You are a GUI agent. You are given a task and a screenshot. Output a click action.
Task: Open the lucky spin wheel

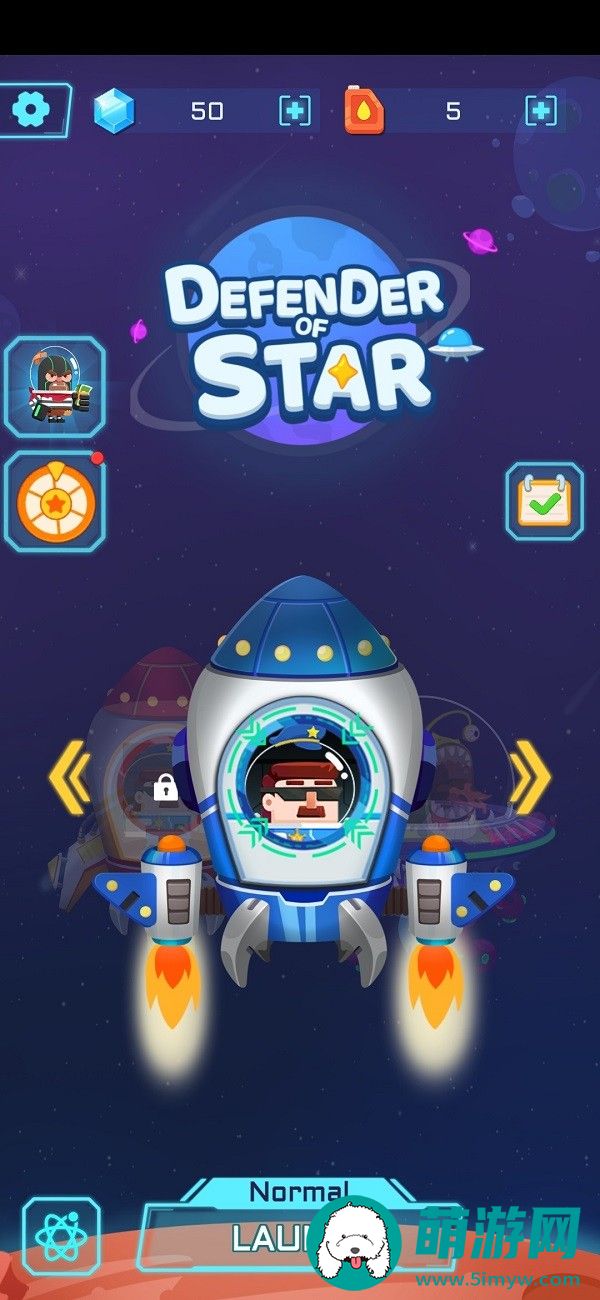click(55, 501)
